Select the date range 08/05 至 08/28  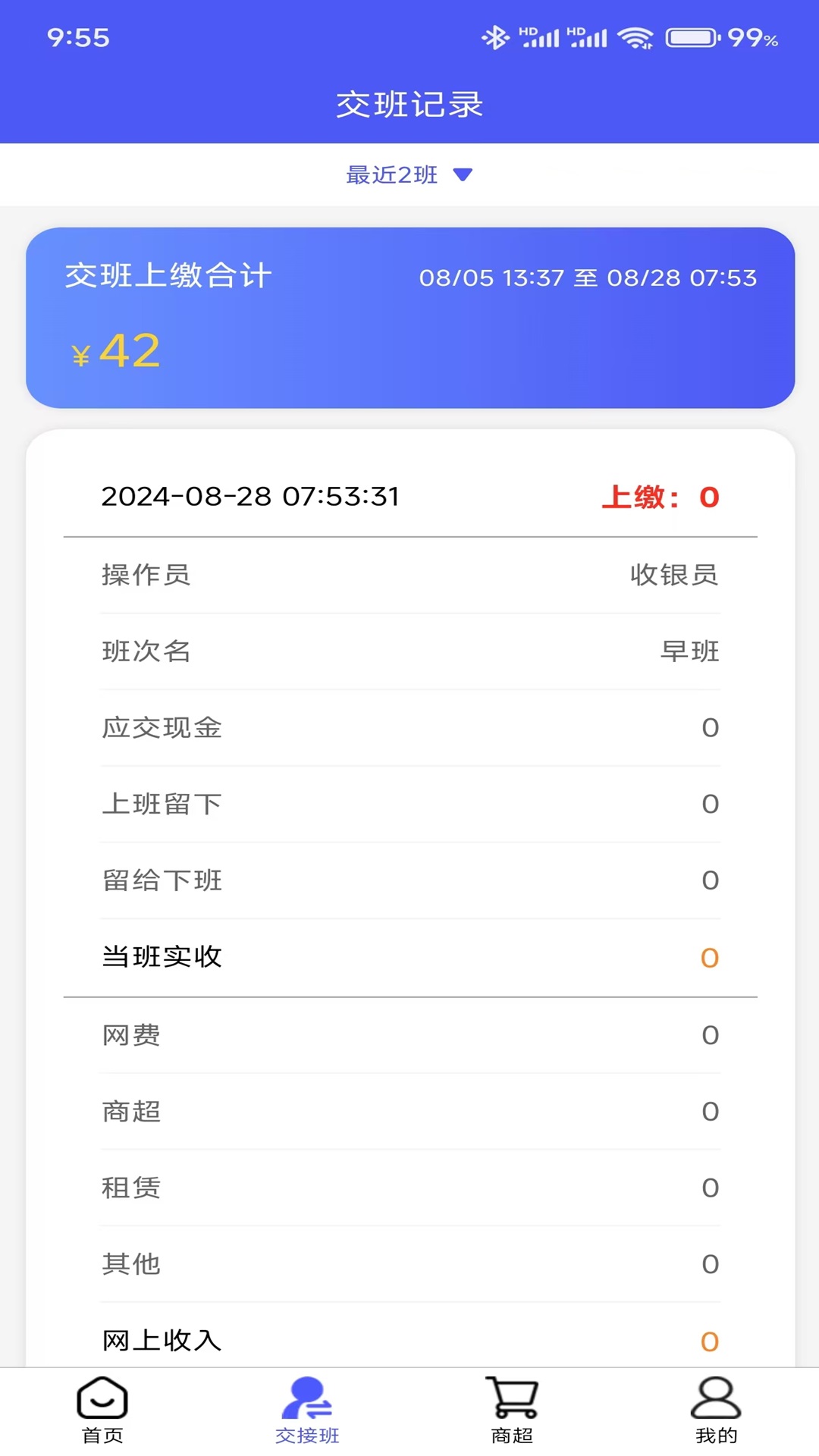[x=588, y=278]
